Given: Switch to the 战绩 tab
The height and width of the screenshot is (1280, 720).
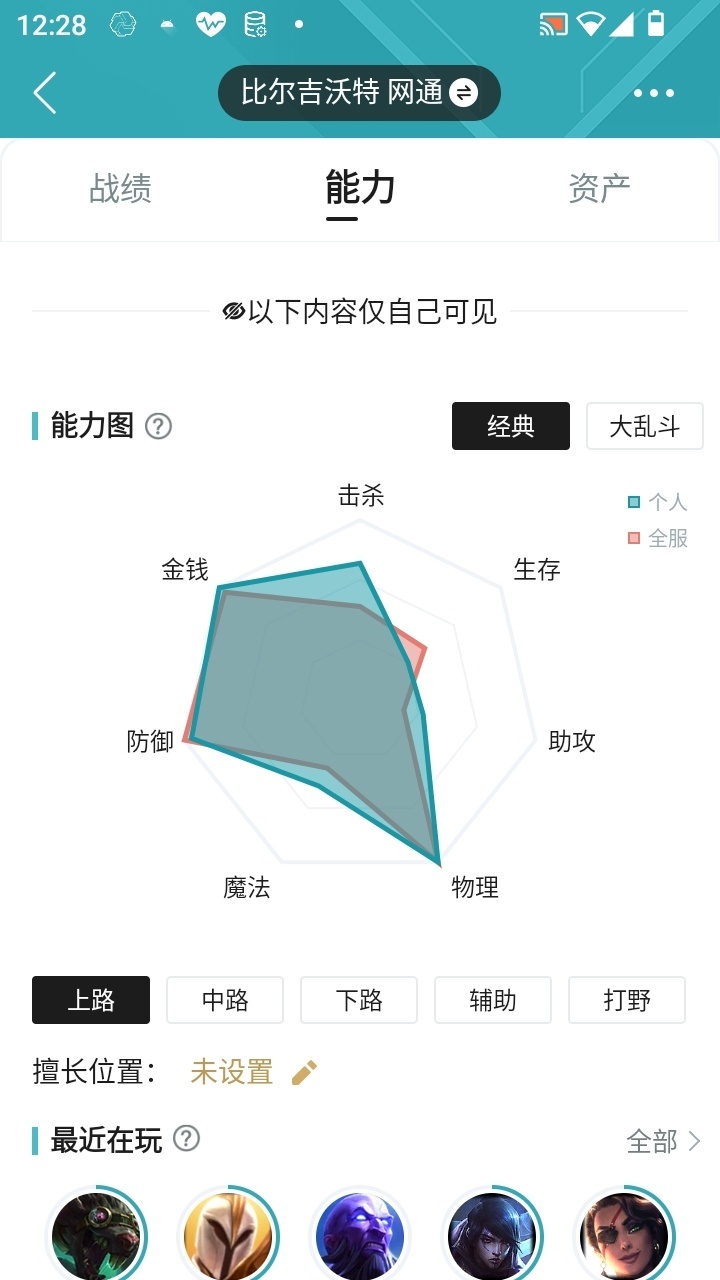Looking at the screenshot, I should click(x=120, y=188).
